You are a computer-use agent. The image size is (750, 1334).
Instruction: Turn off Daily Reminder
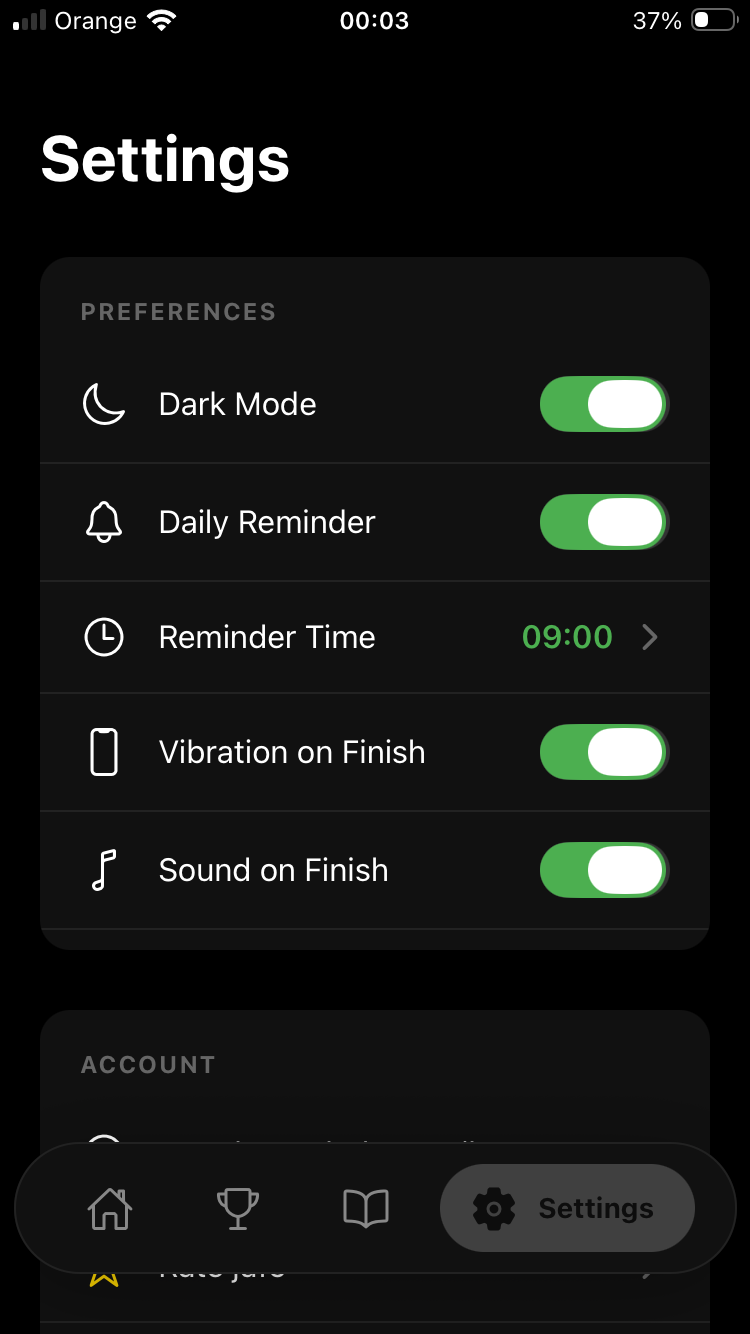point(603,521)
